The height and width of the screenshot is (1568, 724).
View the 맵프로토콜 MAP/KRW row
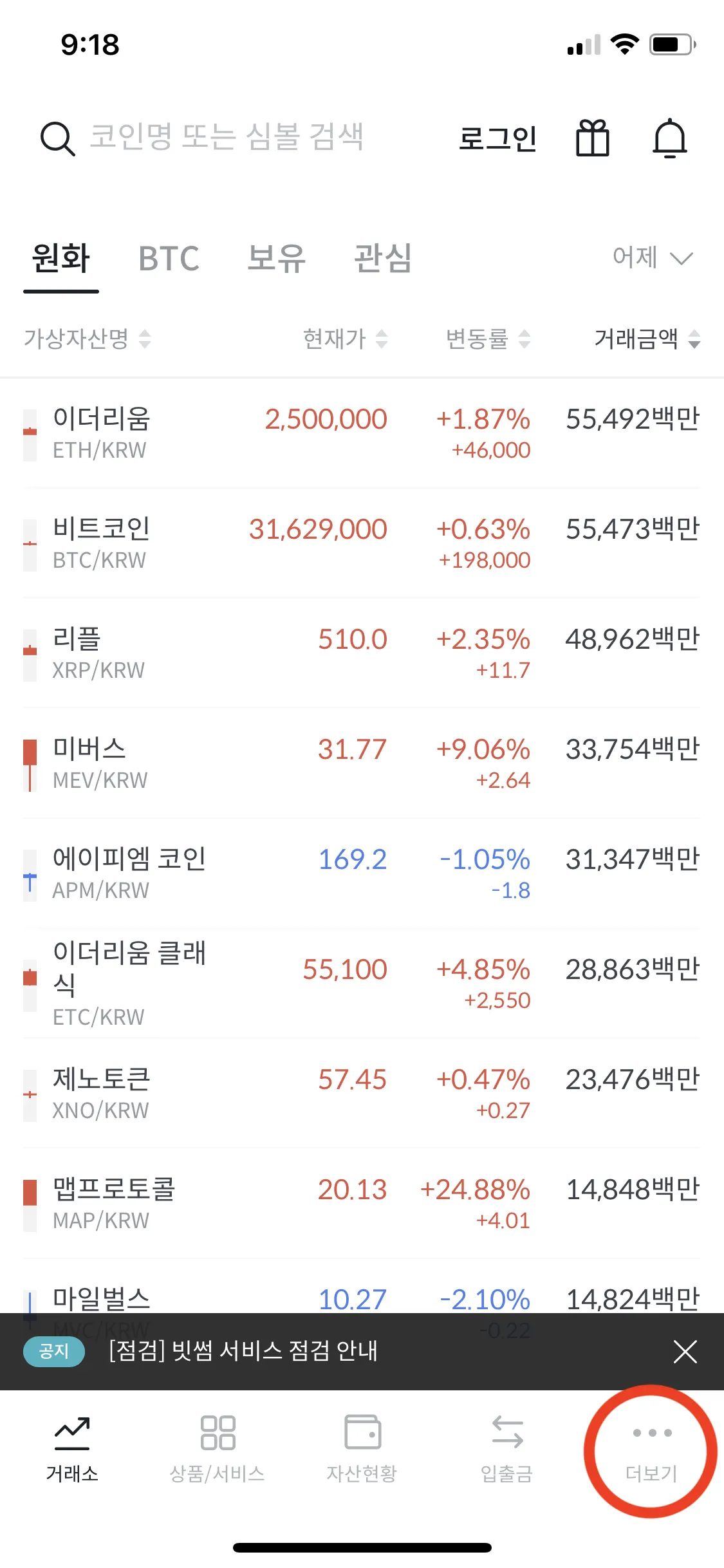pyautogui.click(x=360, y=1204)
